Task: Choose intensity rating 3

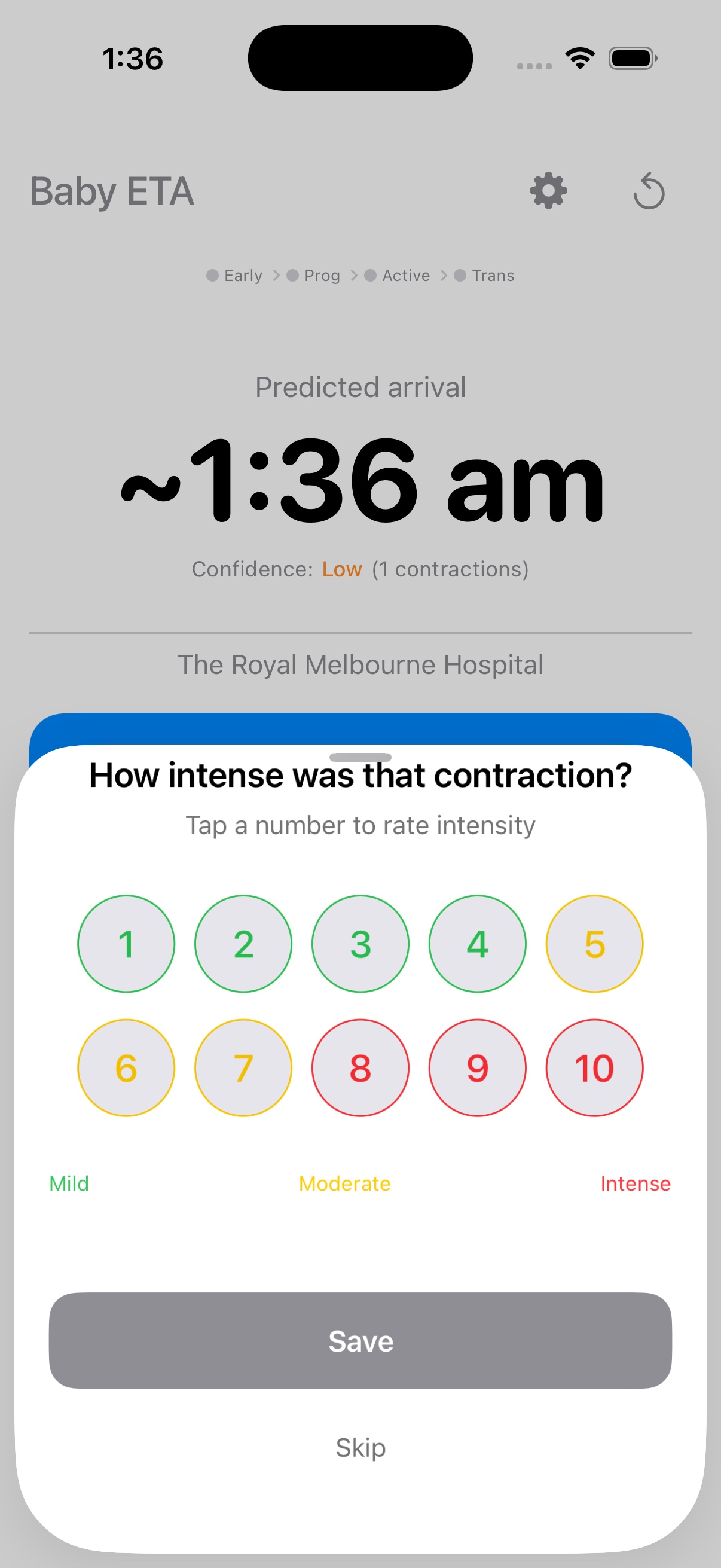Action: click(360, 944)
